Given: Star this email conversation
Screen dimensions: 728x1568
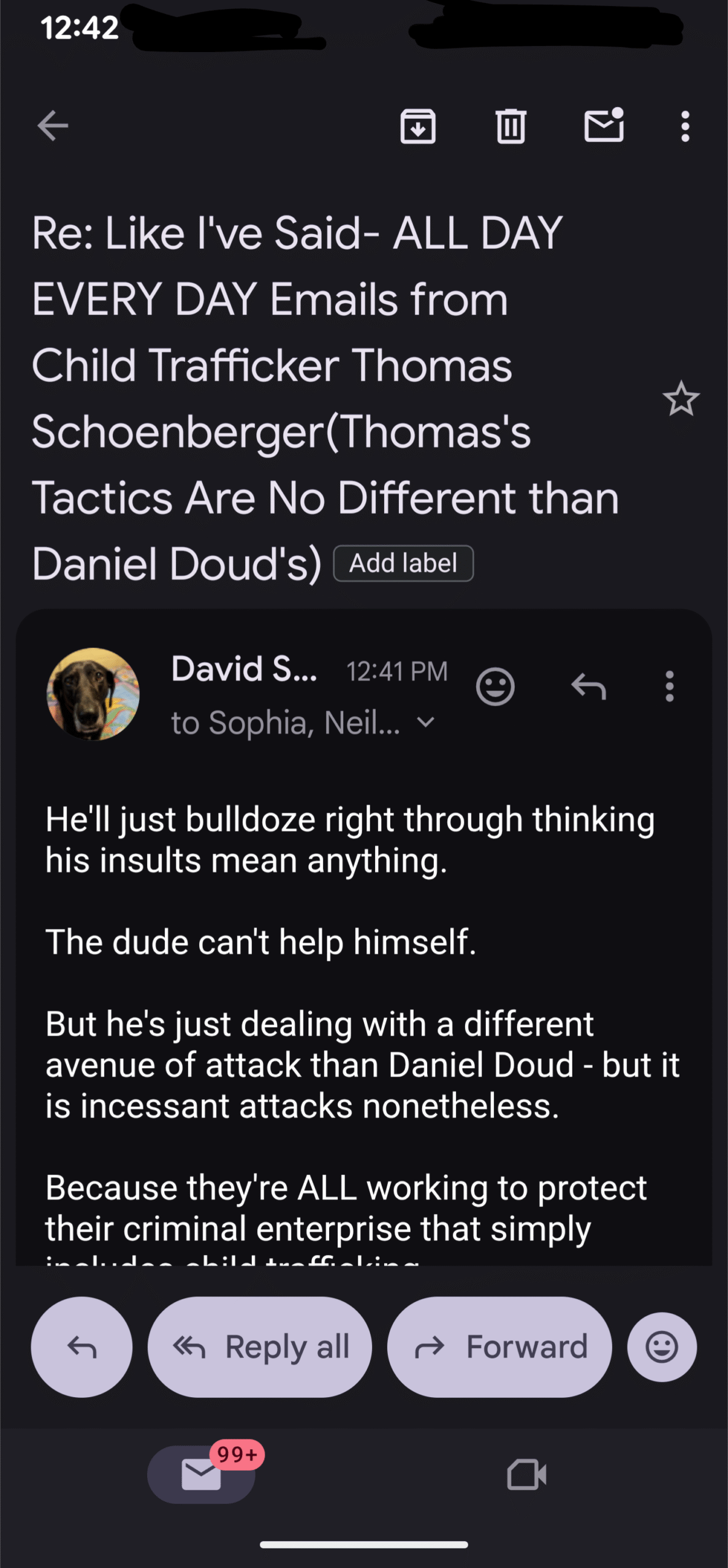Looking at the screenshot, I should tap(681, 399).
